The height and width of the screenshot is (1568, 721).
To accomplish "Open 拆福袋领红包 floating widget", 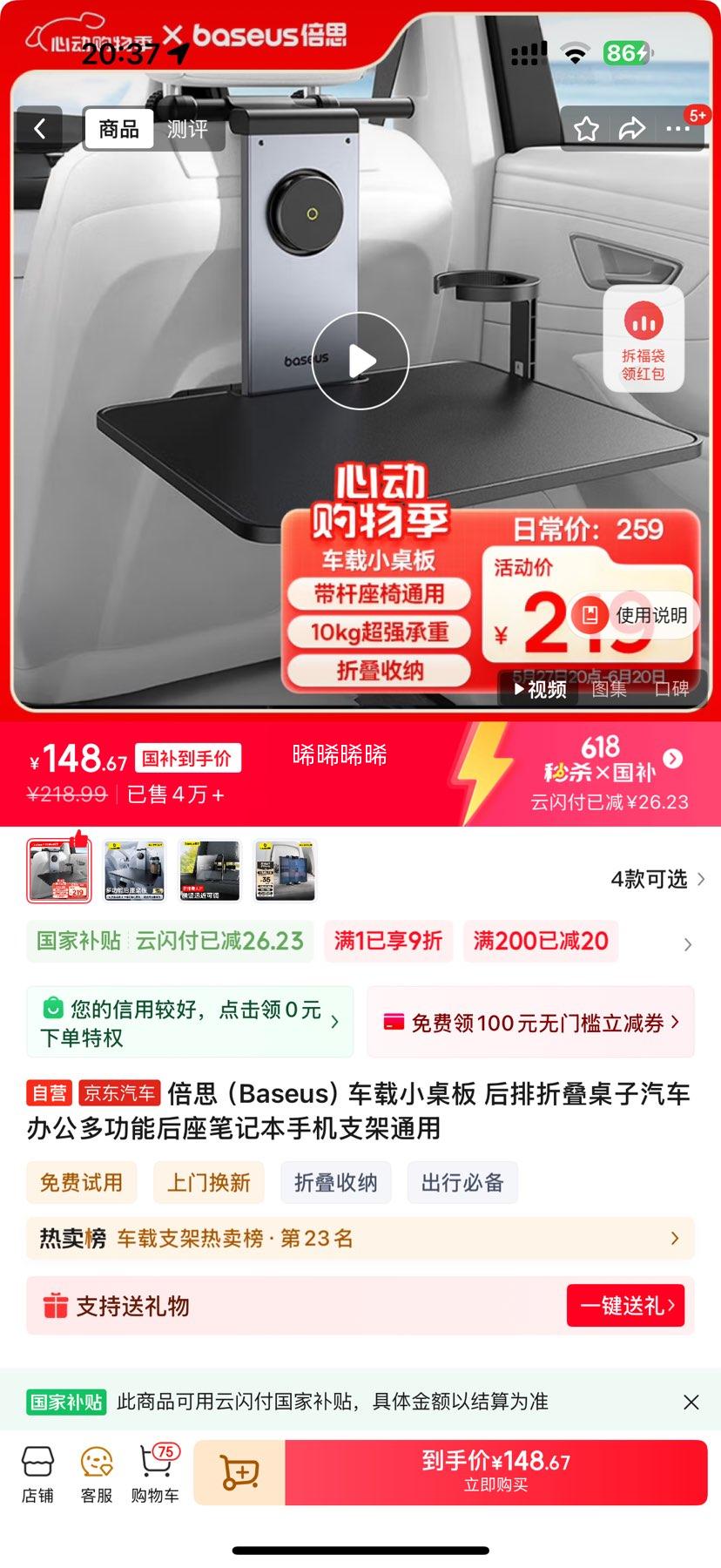I will click(644, 340).
